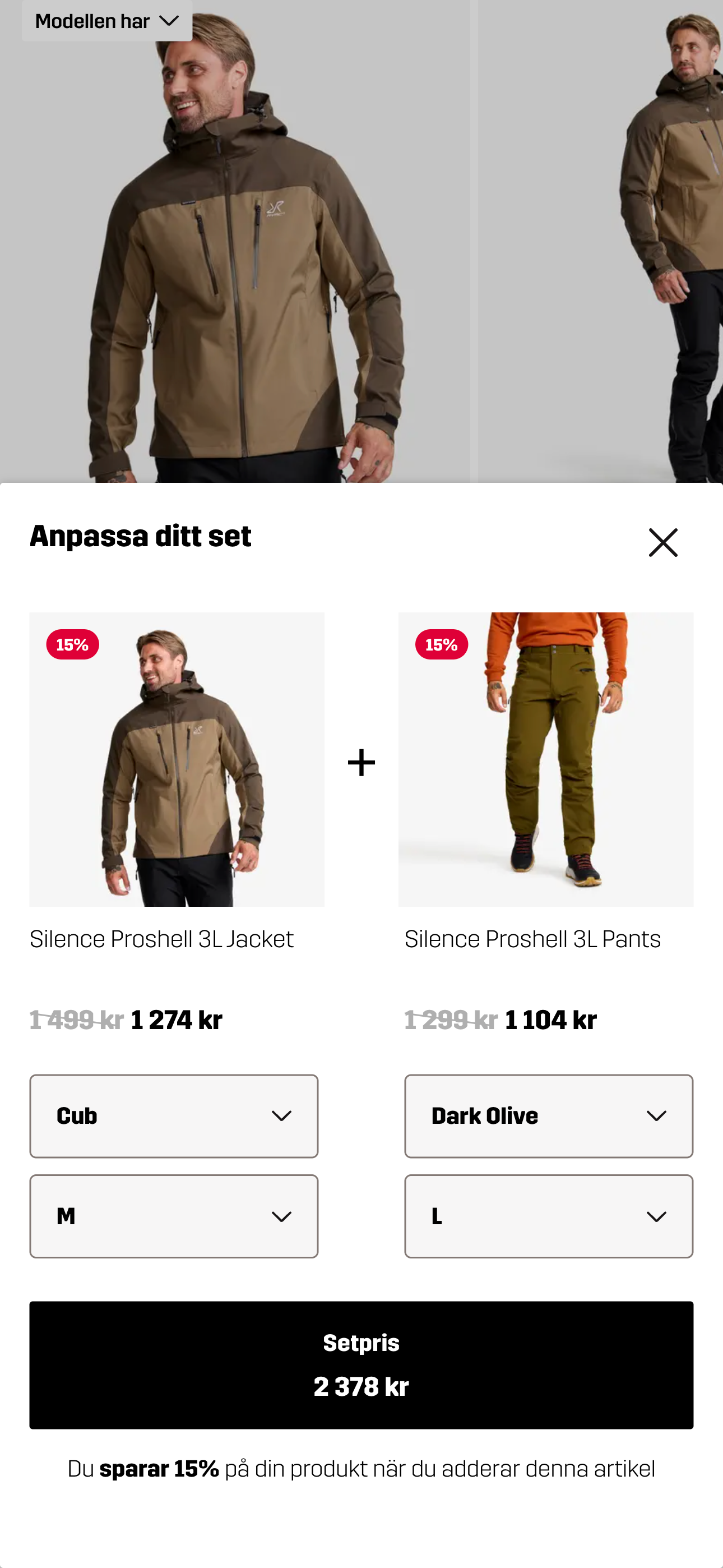The height and width of the screenshot is (1568, 723).
Task: Change the jacket size from M
Action: [174, 1216]
